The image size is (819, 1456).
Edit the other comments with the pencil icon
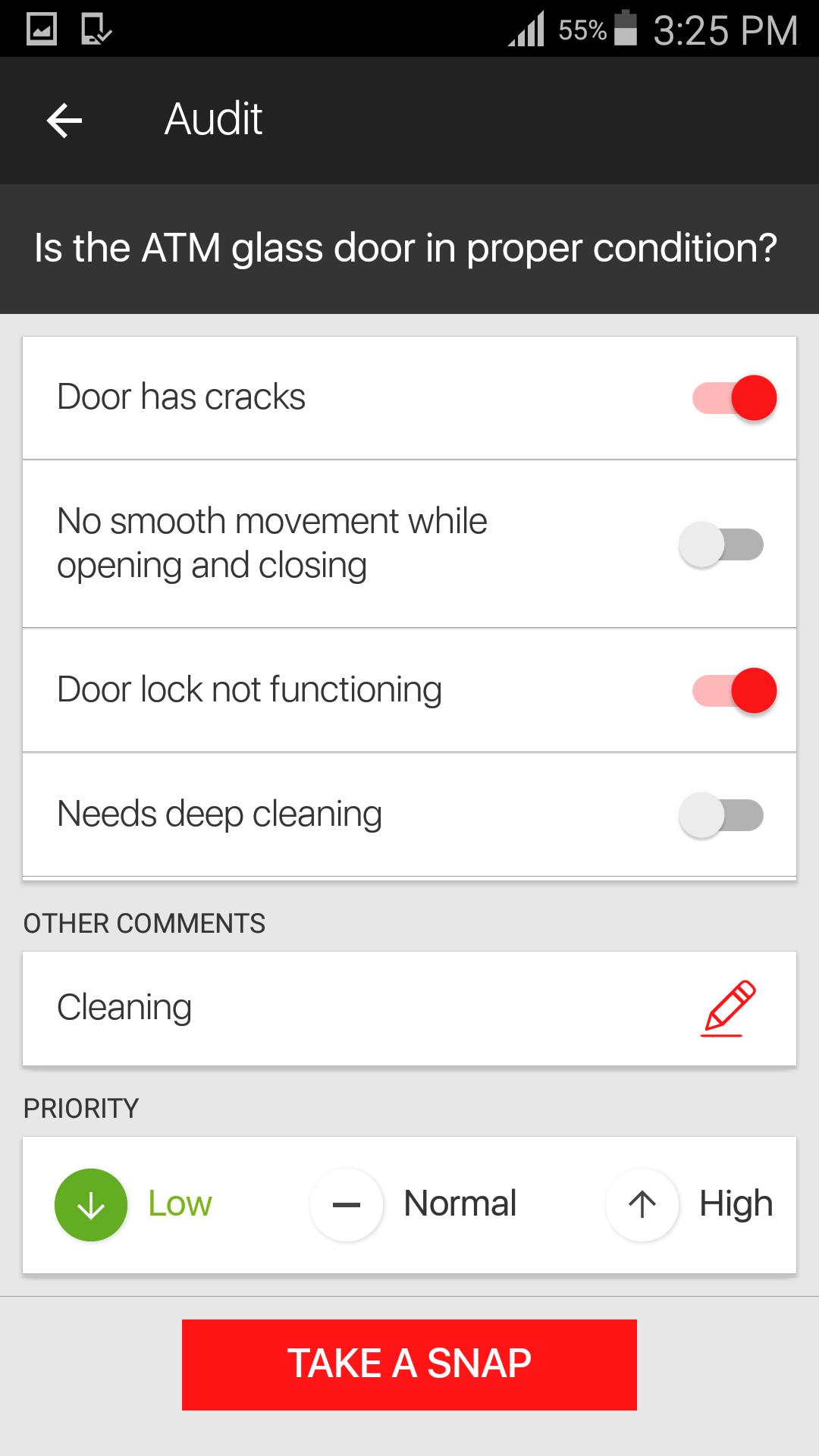[x=728, y=1008]
